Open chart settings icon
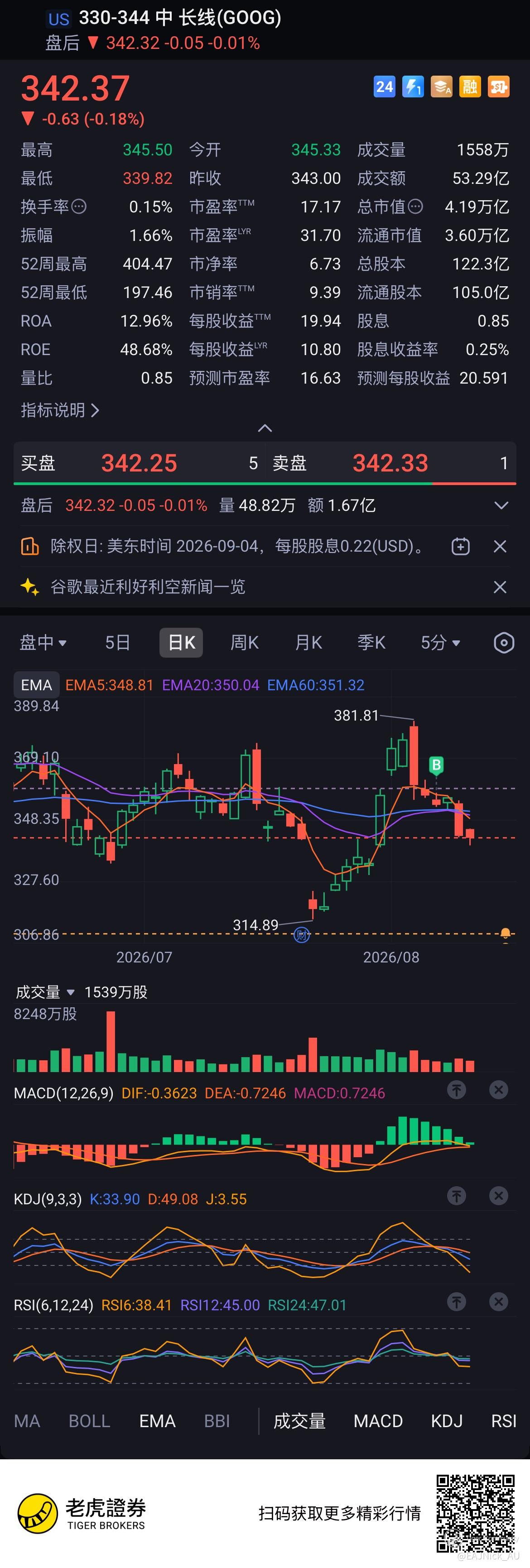 pyautogui.click(x=504, y=642)
